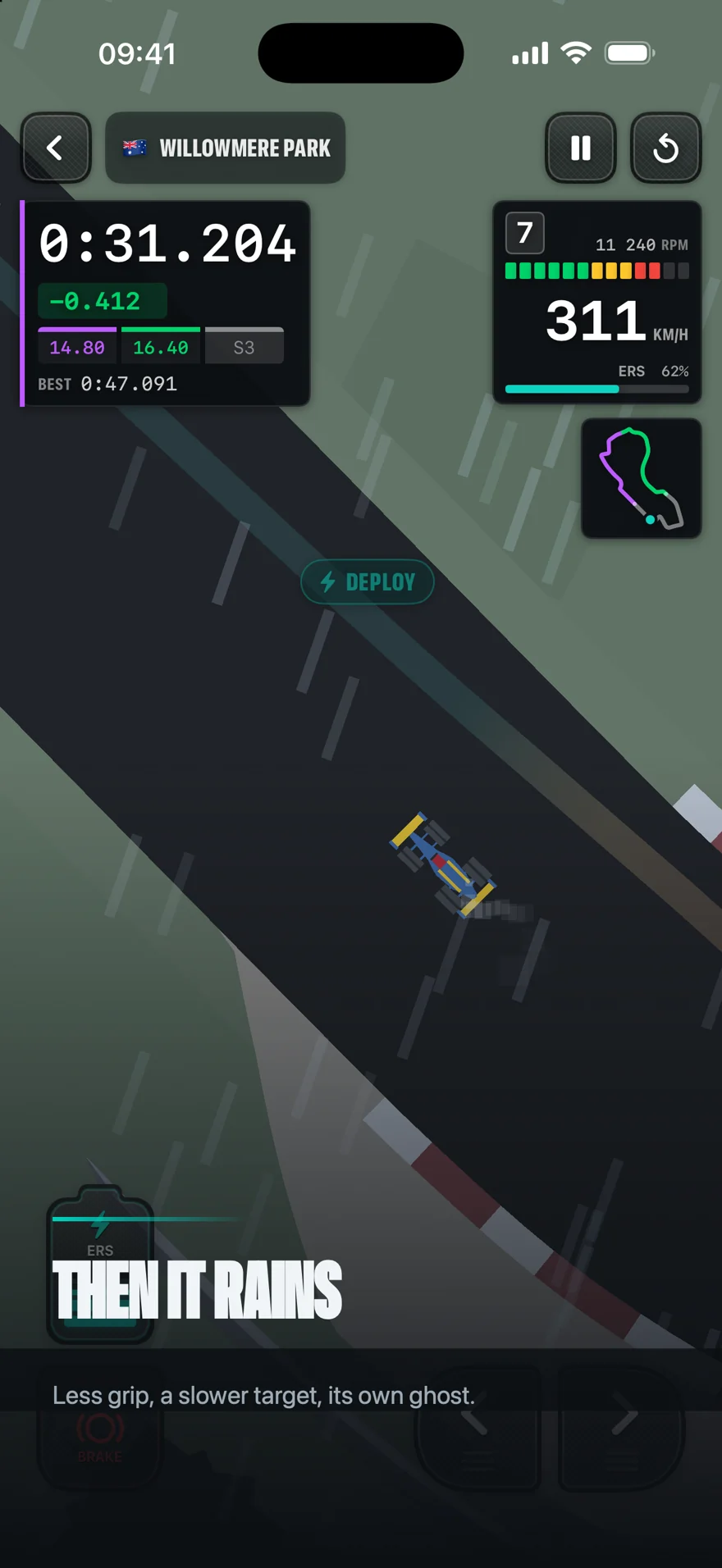
Task: Restart the lap
Action: pyautogui.click(x=665, y=148)
